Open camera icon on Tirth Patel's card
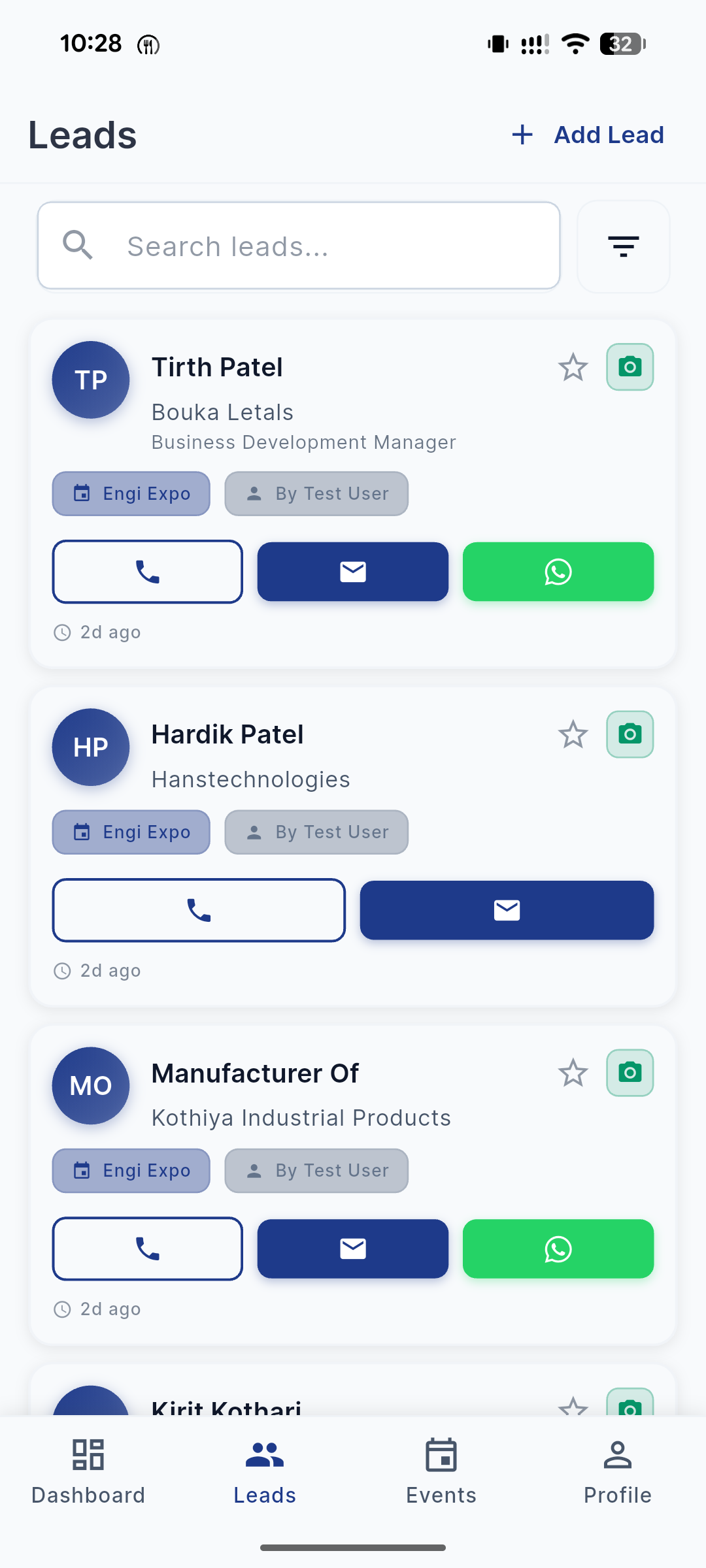Viewport: 706px width, 1568px height. tap(630, 367)
